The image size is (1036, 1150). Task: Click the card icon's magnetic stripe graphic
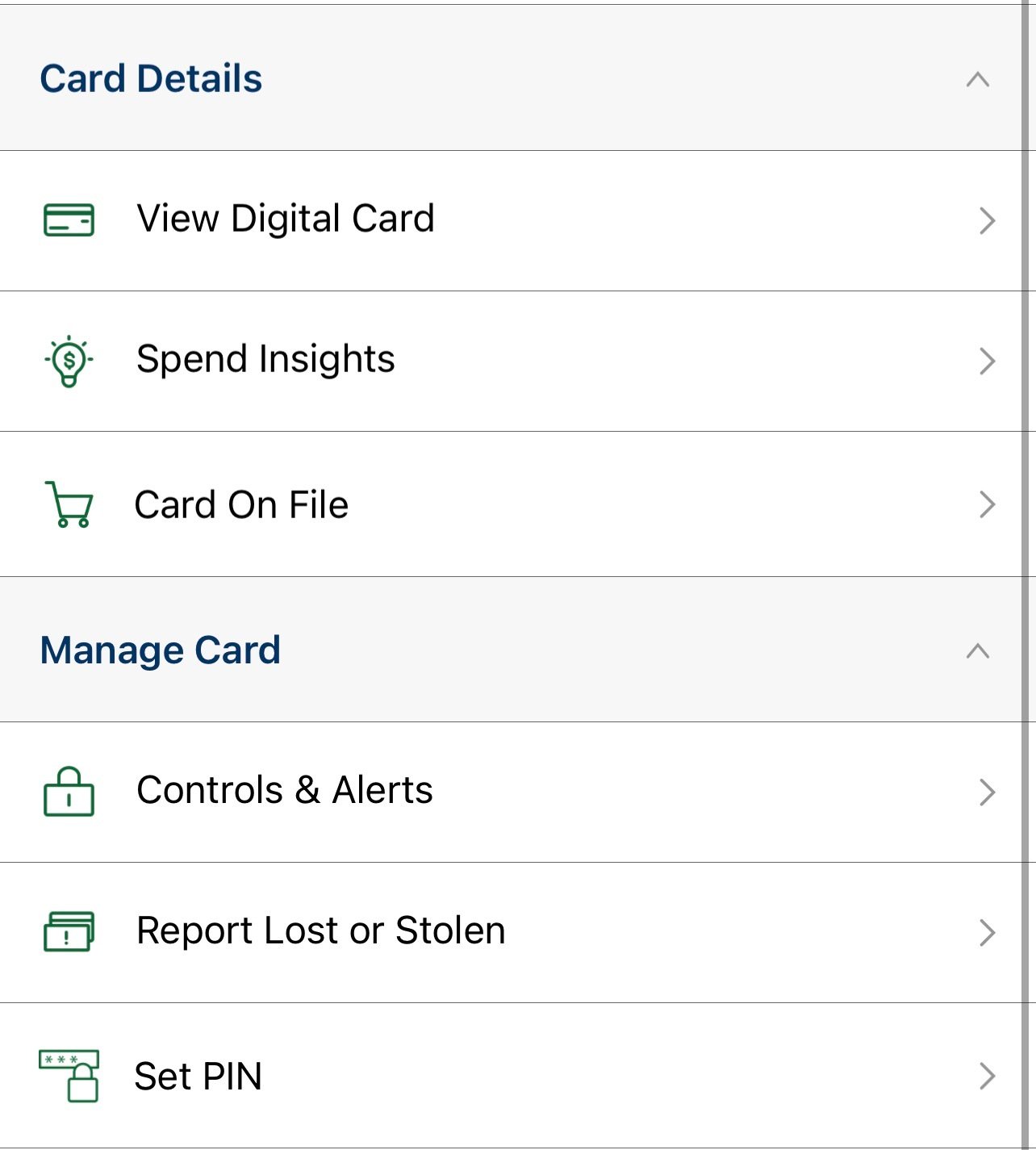[69, 211]
